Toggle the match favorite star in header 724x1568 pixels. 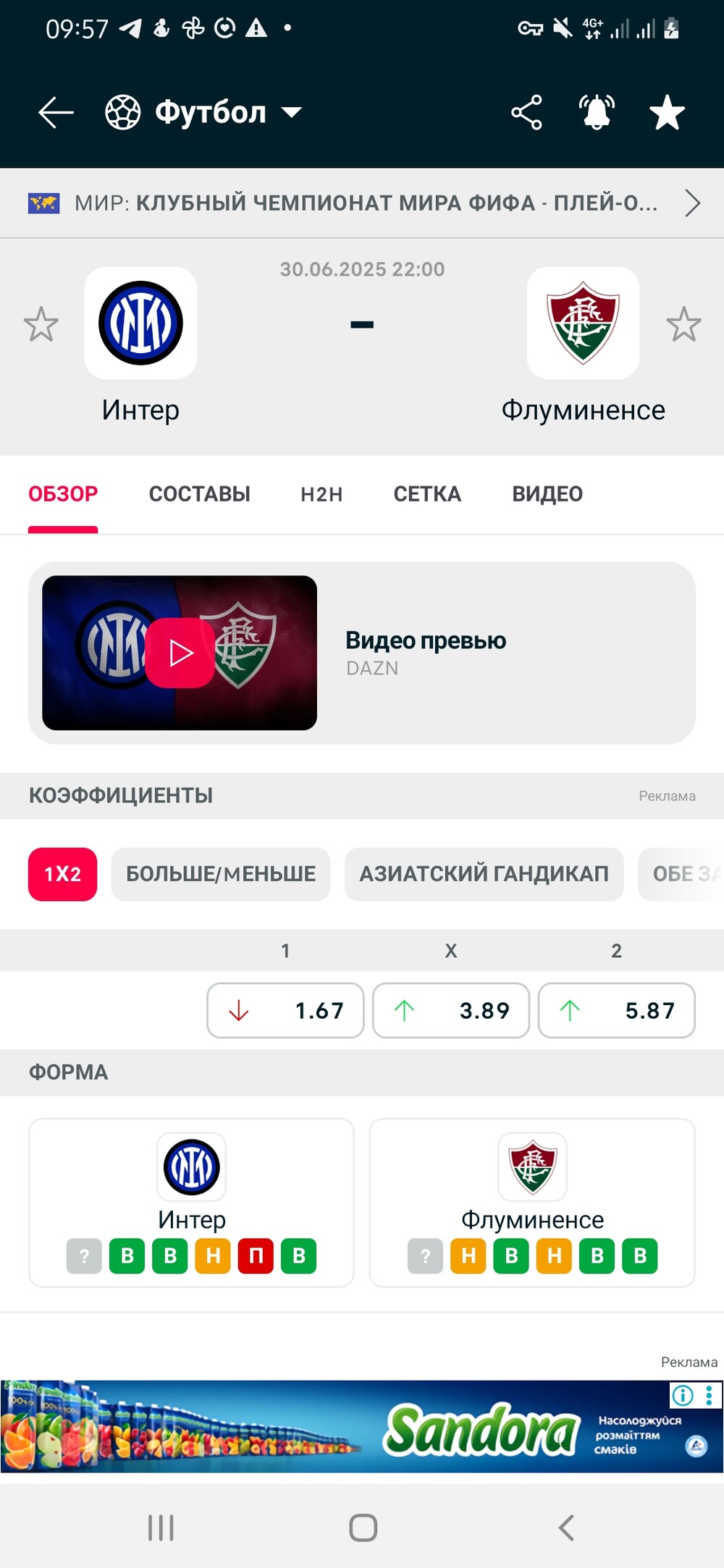click(667, 113)
